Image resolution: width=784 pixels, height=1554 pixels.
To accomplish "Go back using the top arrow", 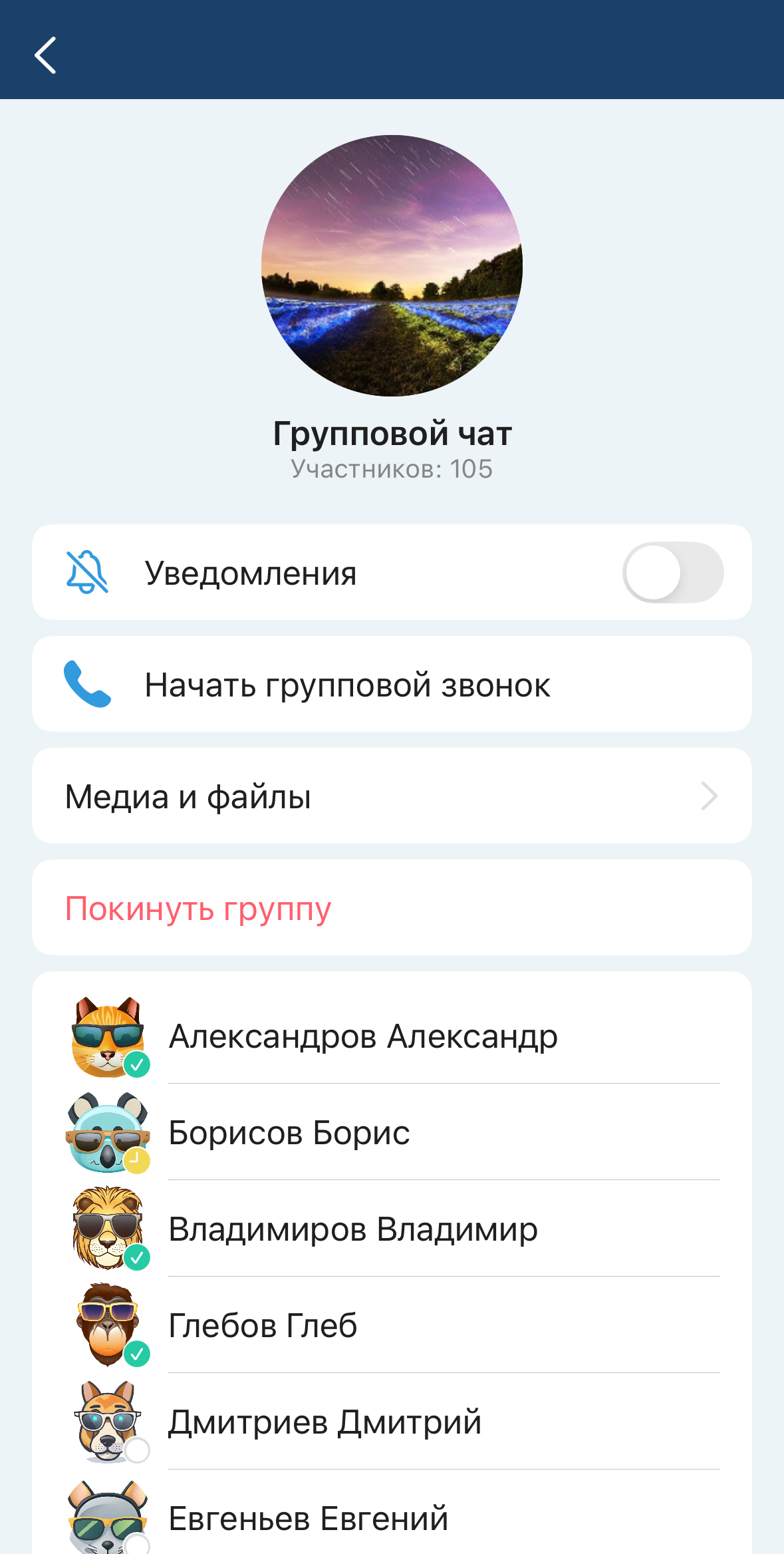I will point(45,55).
